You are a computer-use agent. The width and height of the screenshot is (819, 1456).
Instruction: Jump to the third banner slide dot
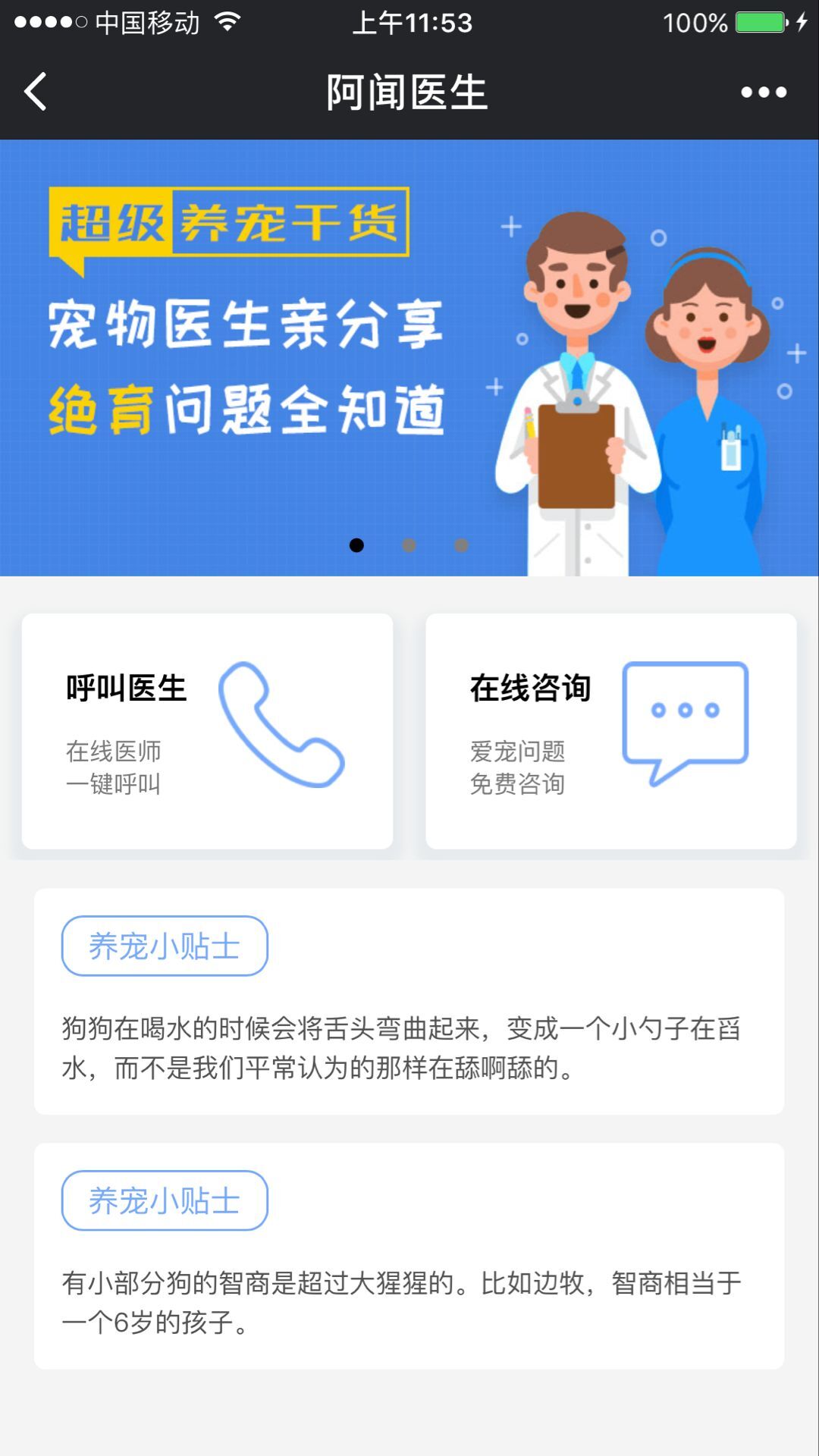click(461, 545)
